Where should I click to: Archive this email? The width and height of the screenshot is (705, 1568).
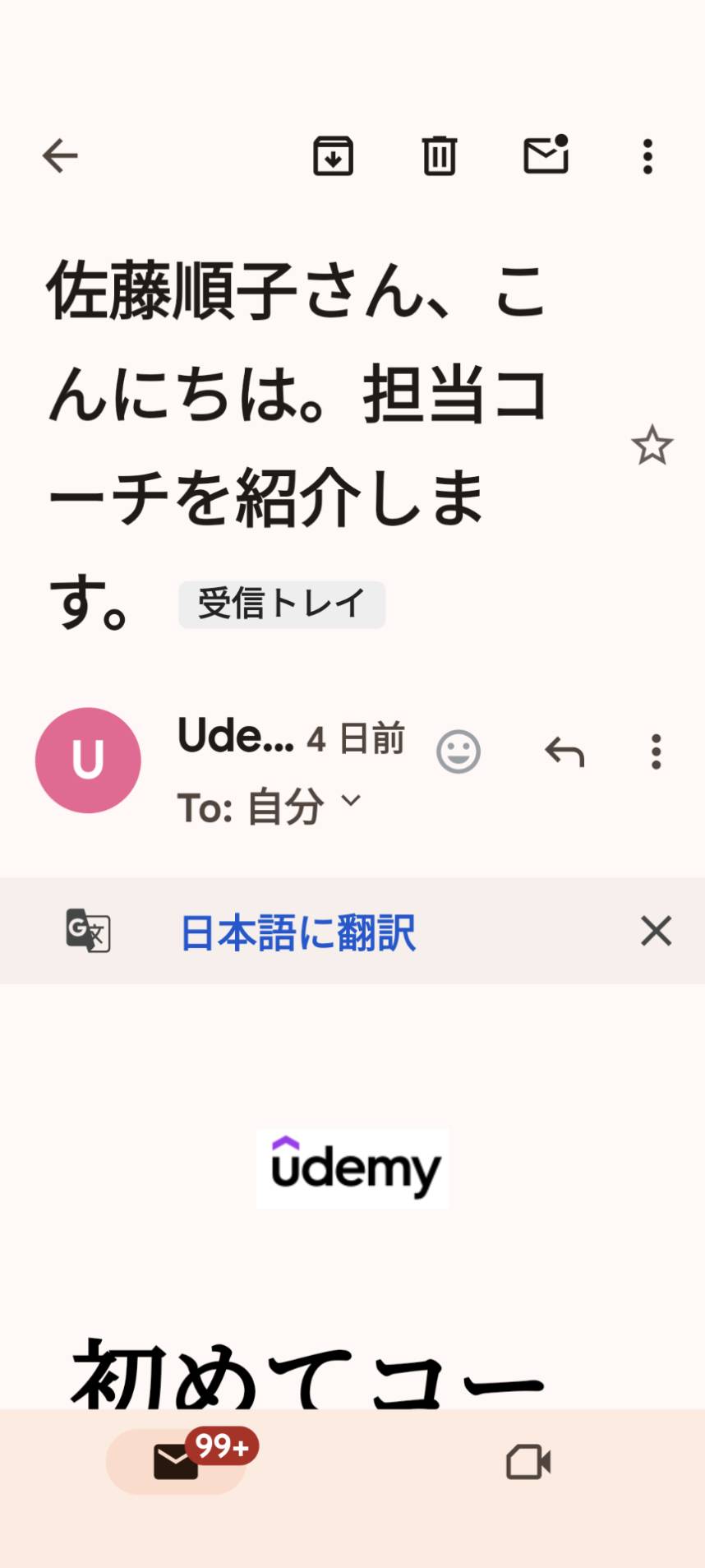[x=333, y=155]
